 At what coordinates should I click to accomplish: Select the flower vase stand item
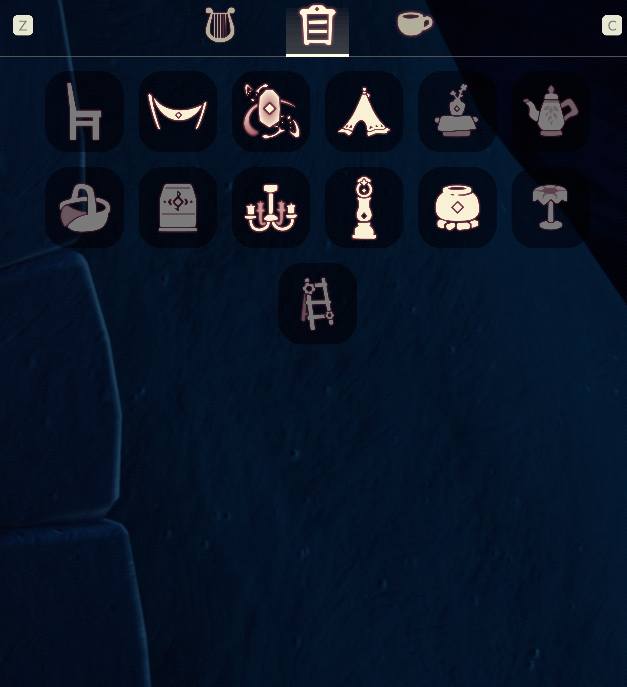point(457,111)
